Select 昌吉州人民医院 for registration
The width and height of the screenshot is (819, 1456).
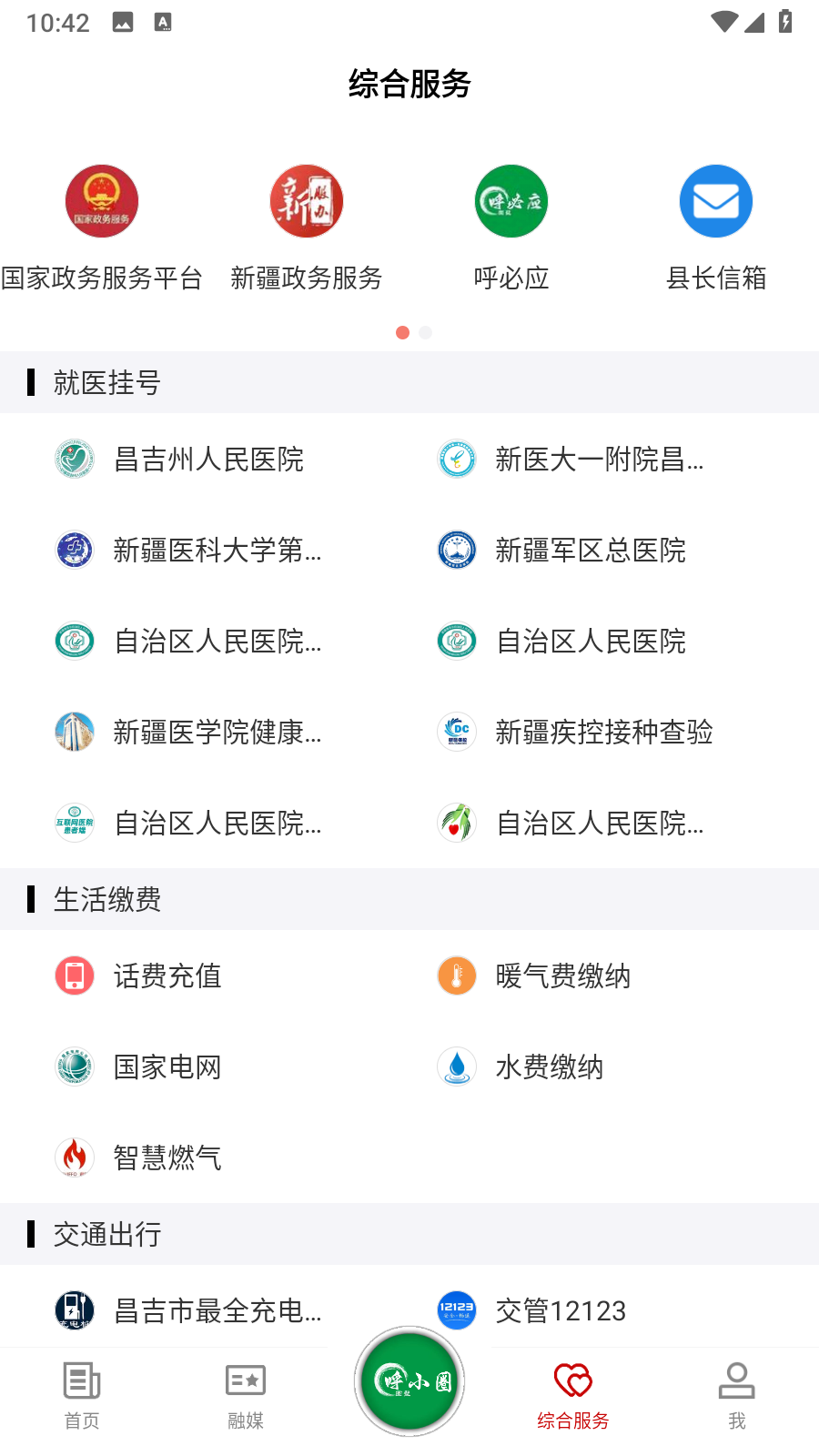(x=209, y=460)
